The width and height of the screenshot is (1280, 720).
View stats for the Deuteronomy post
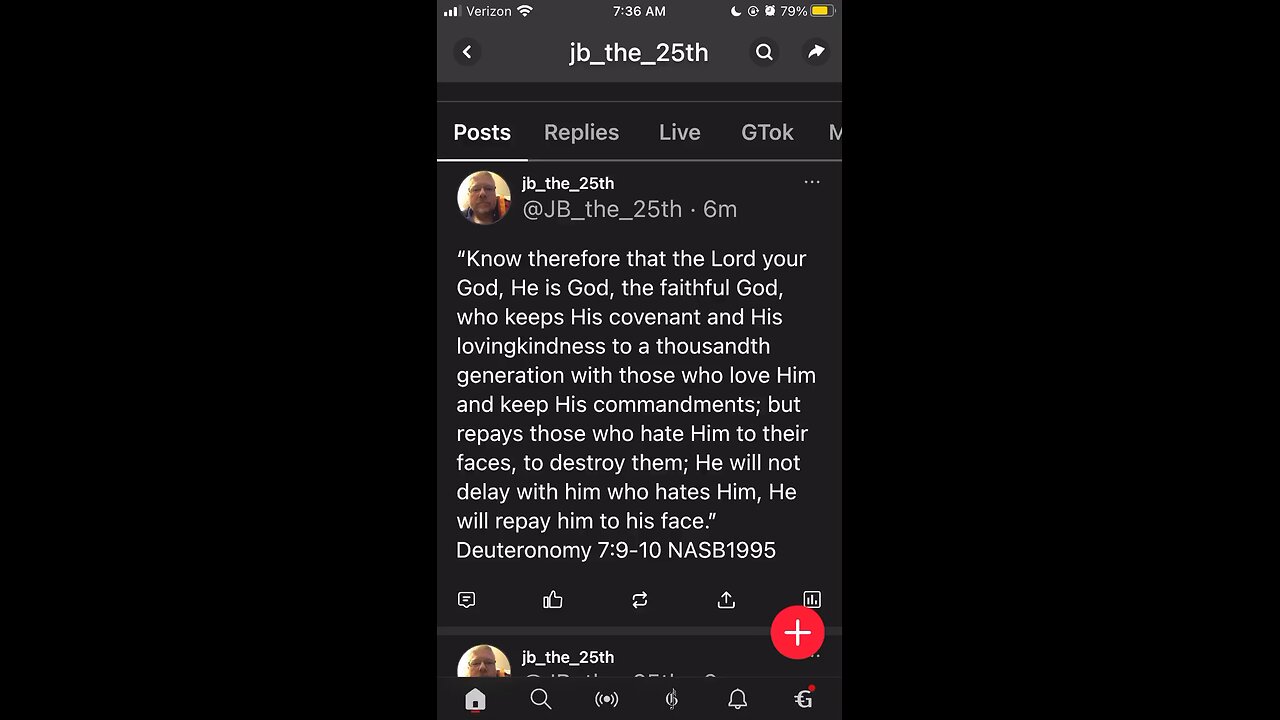(x=812, y=600)
